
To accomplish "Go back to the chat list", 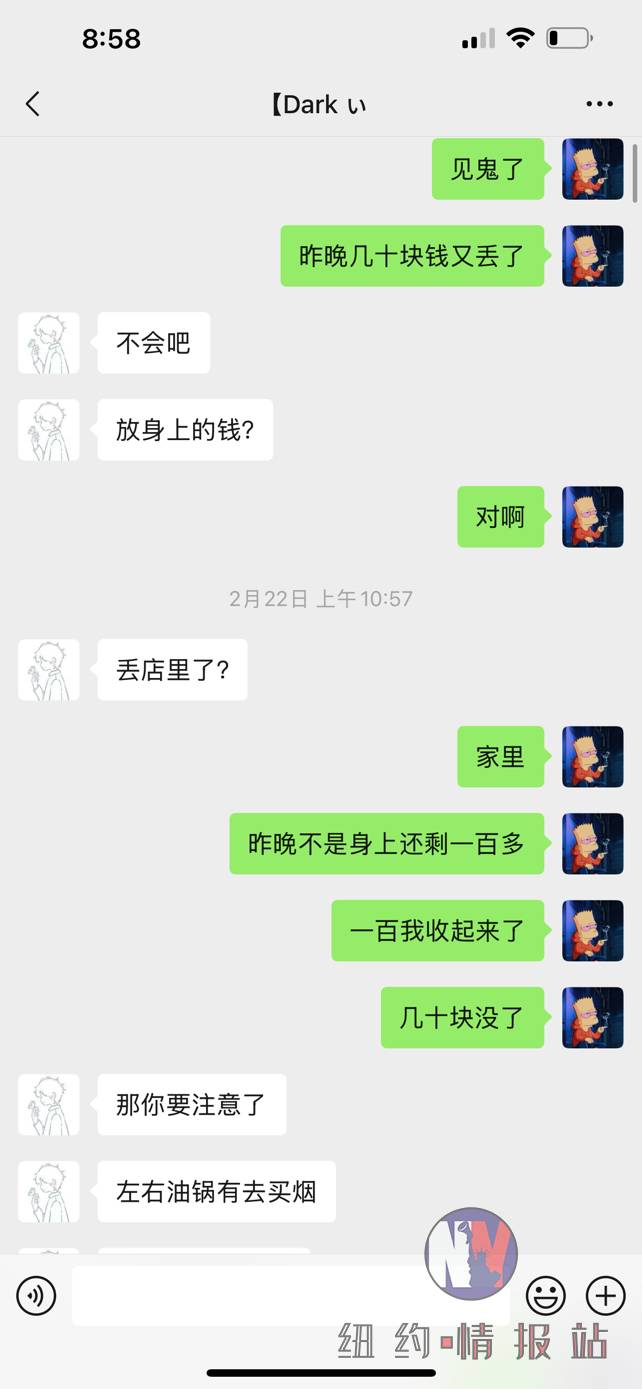I will [32, 104].
